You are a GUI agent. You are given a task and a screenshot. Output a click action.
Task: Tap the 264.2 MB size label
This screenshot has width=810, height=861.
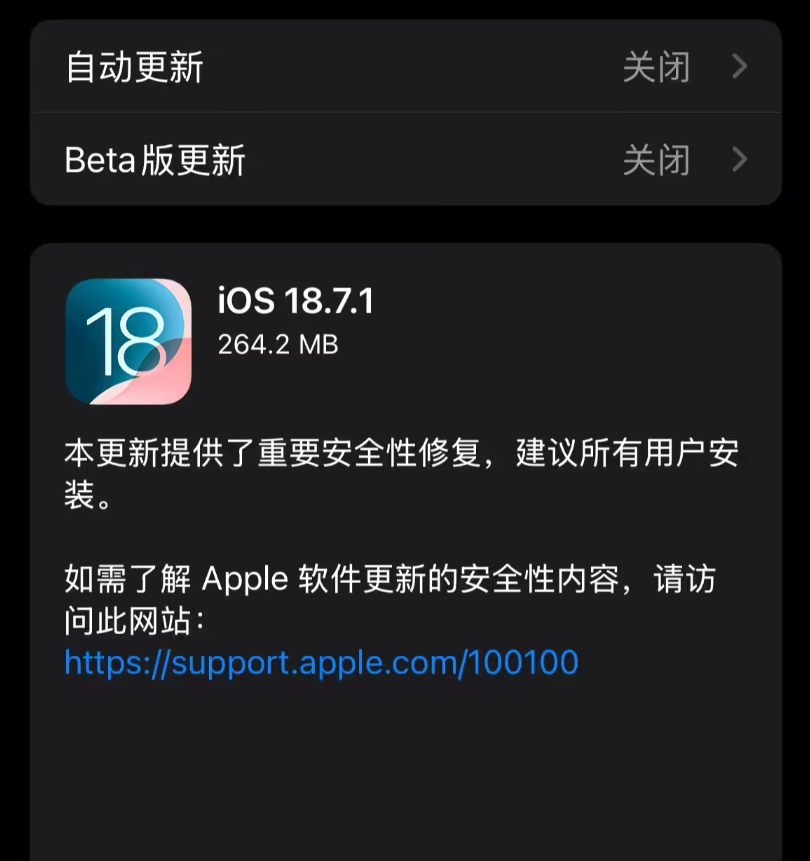pyautogui.click(x=280, y=345)
